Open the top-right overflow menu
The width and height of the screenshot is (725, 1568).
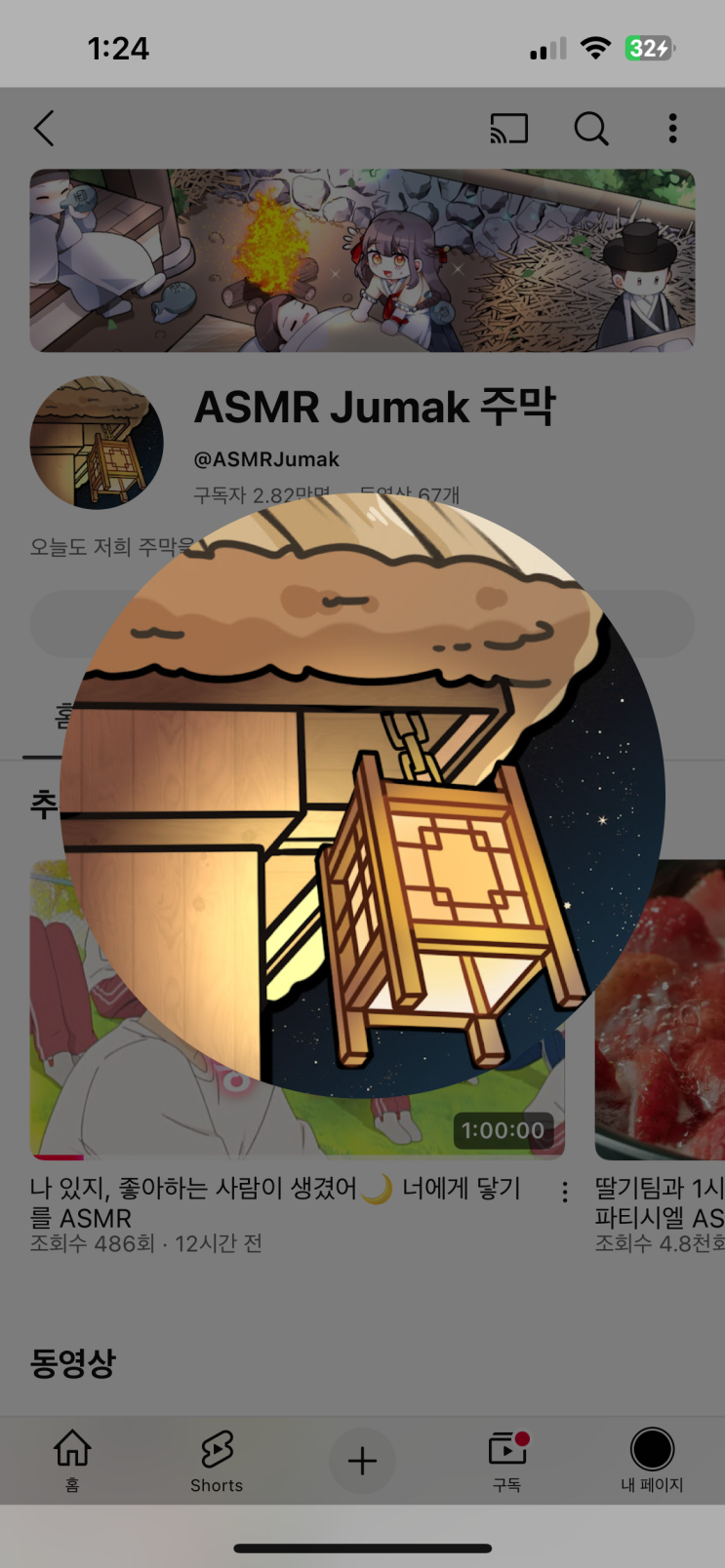(x=672, y=129)
